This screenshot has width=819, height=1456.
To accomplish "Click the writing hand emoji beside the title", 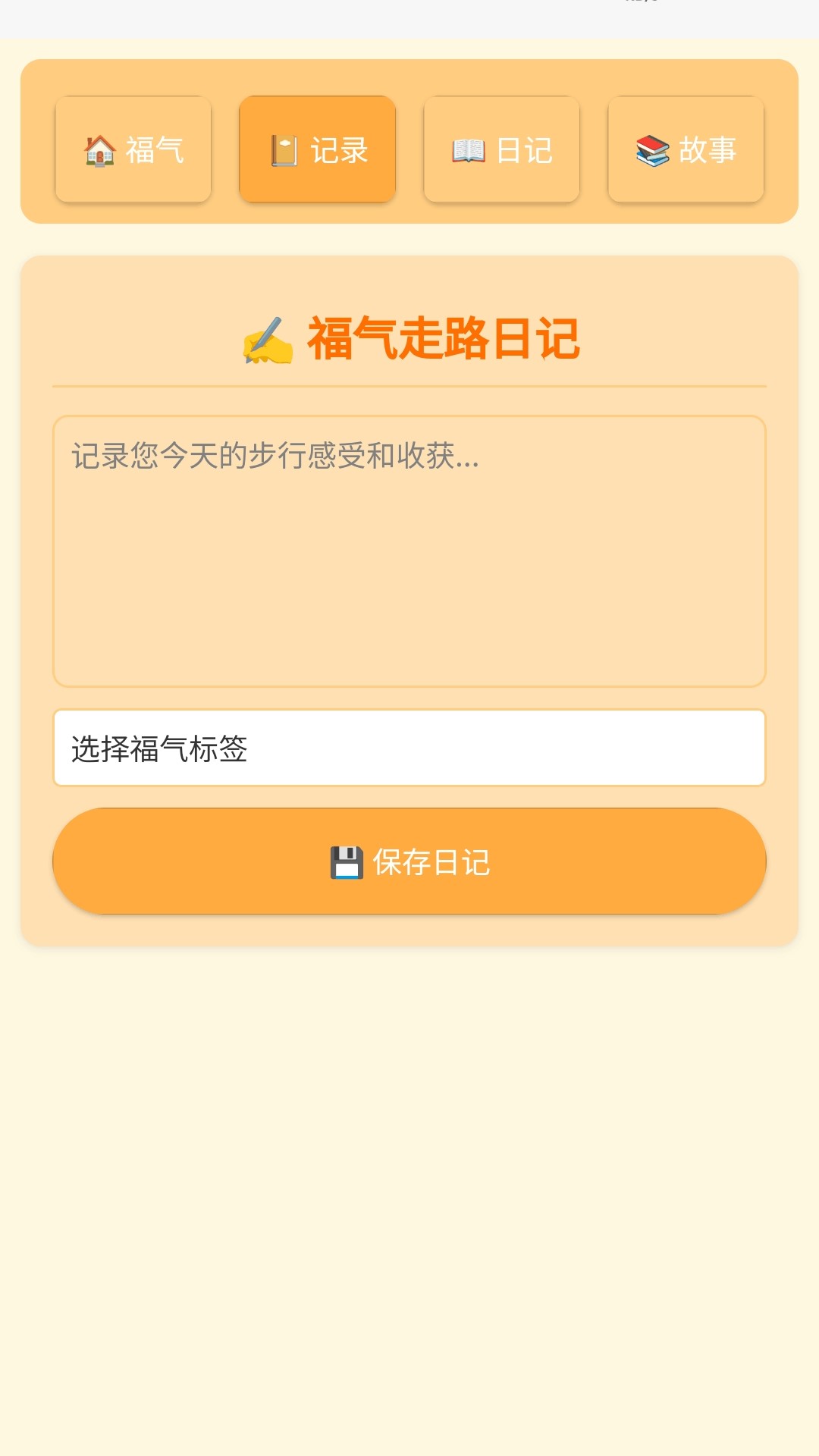I will pos(268,340).
